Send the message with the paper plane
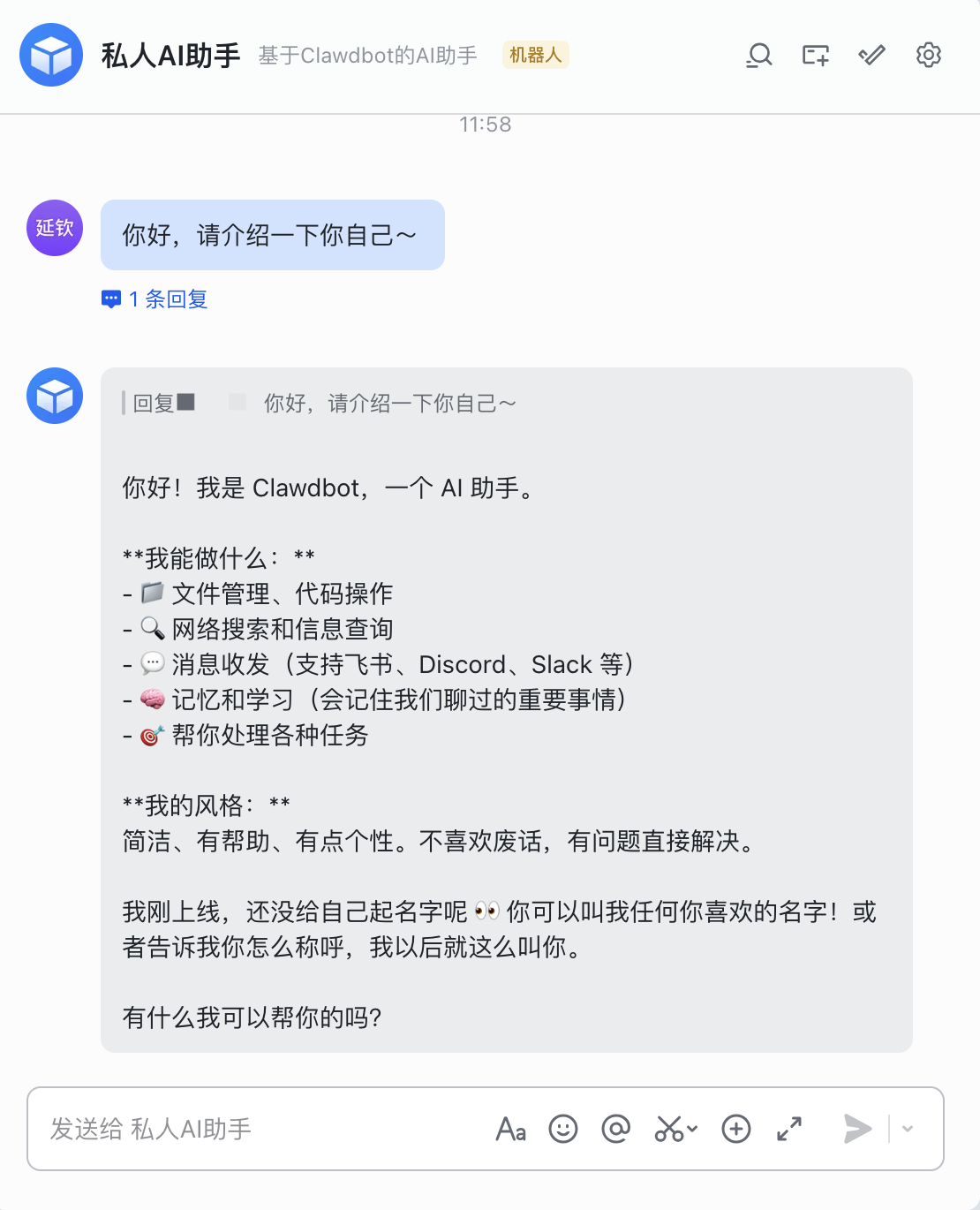 (x=857, y=1129)
